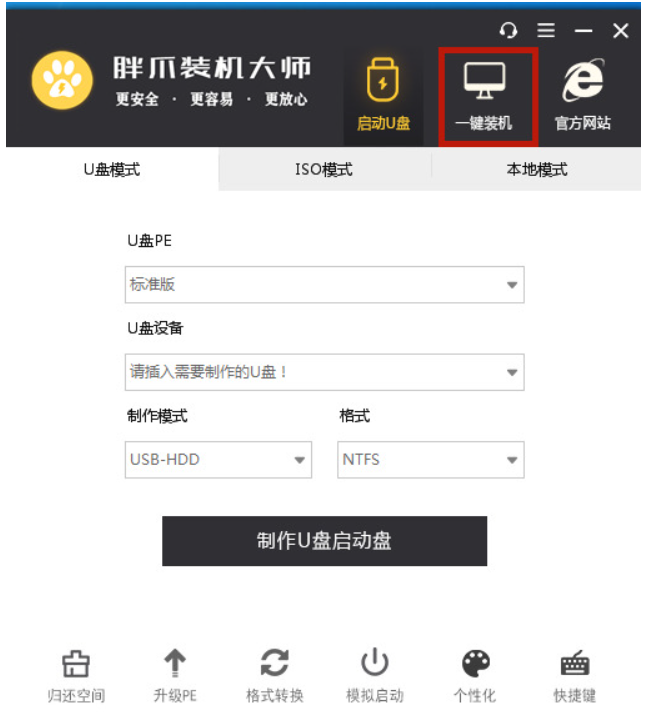Open the 格式 dropdown showing NTFS
This screenshot has width=647, height=716.
pos(430,460)
